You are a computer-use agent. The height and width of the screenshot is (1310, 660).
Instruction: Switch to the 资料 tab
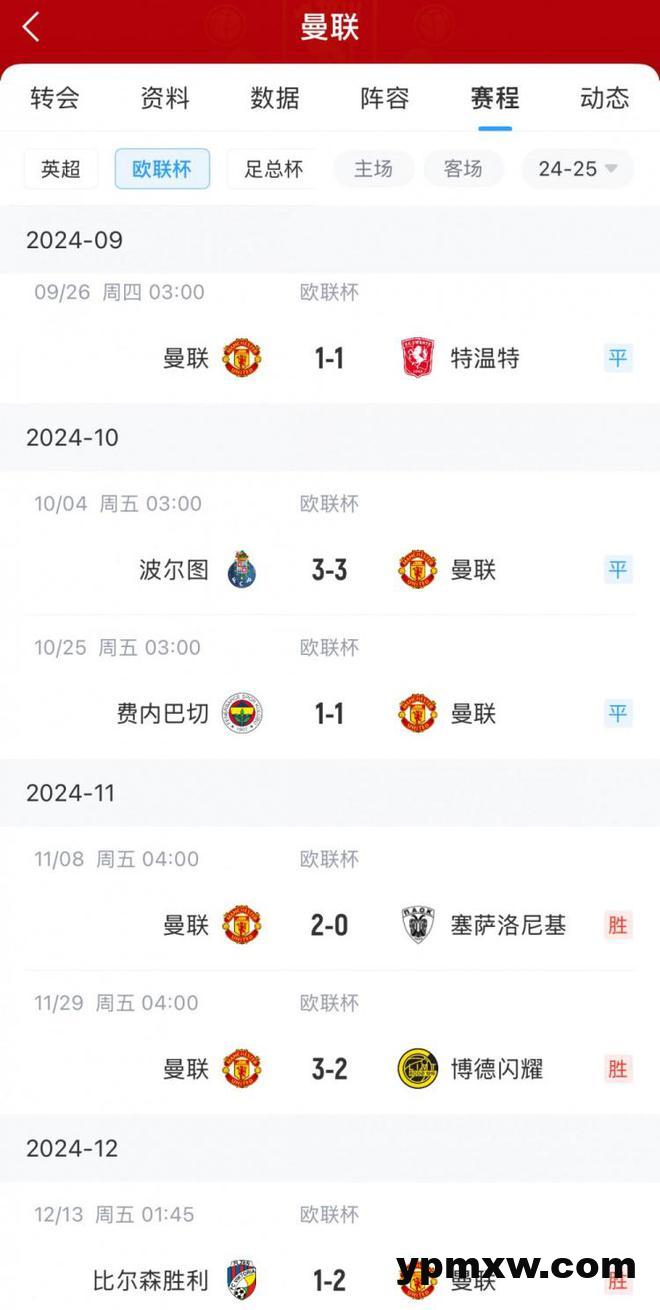click(165, 98)
